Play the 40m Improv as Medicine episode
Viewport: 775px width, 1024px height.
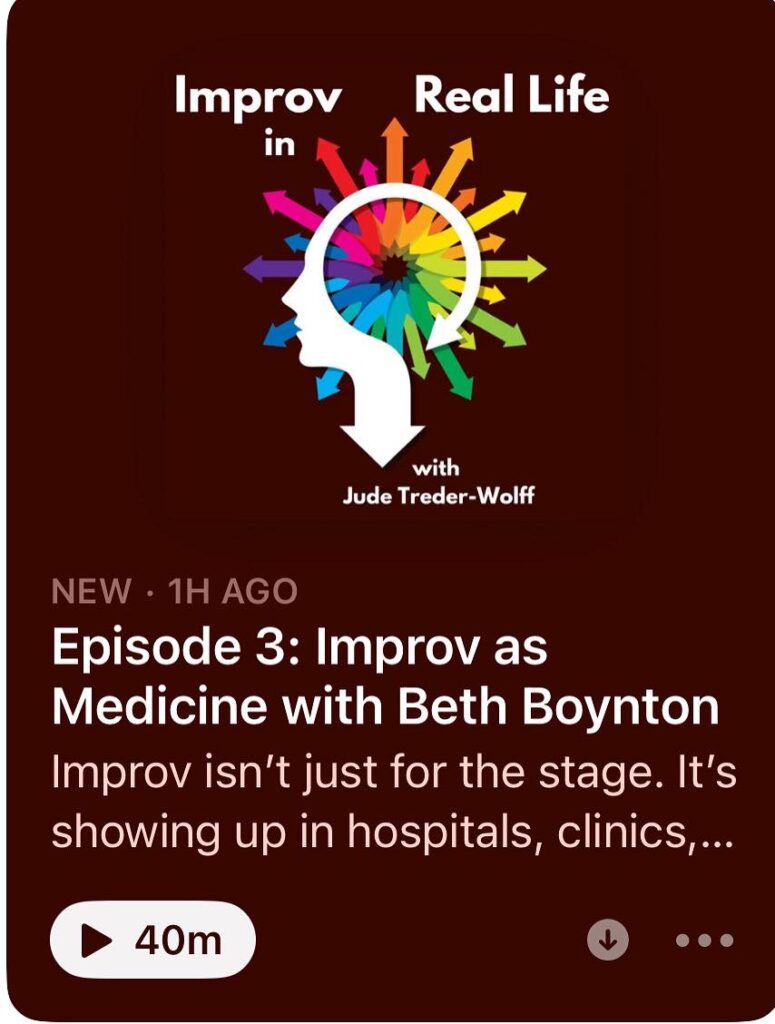click(x=153, y=940)
